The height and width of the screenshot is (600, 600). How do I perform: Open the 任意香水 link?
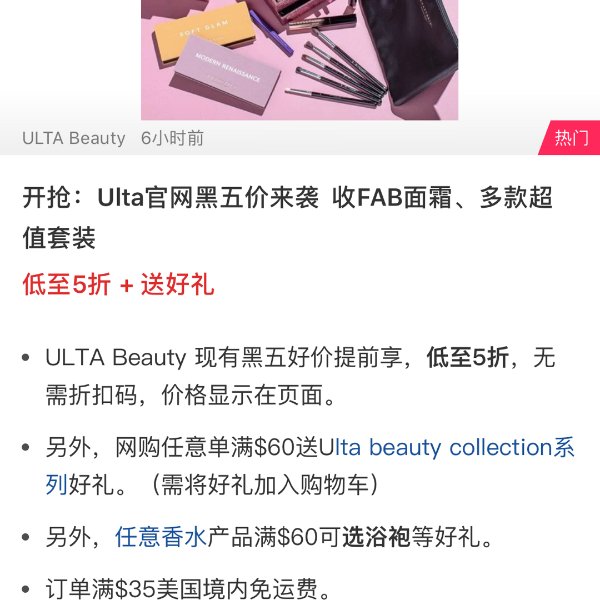160,538
